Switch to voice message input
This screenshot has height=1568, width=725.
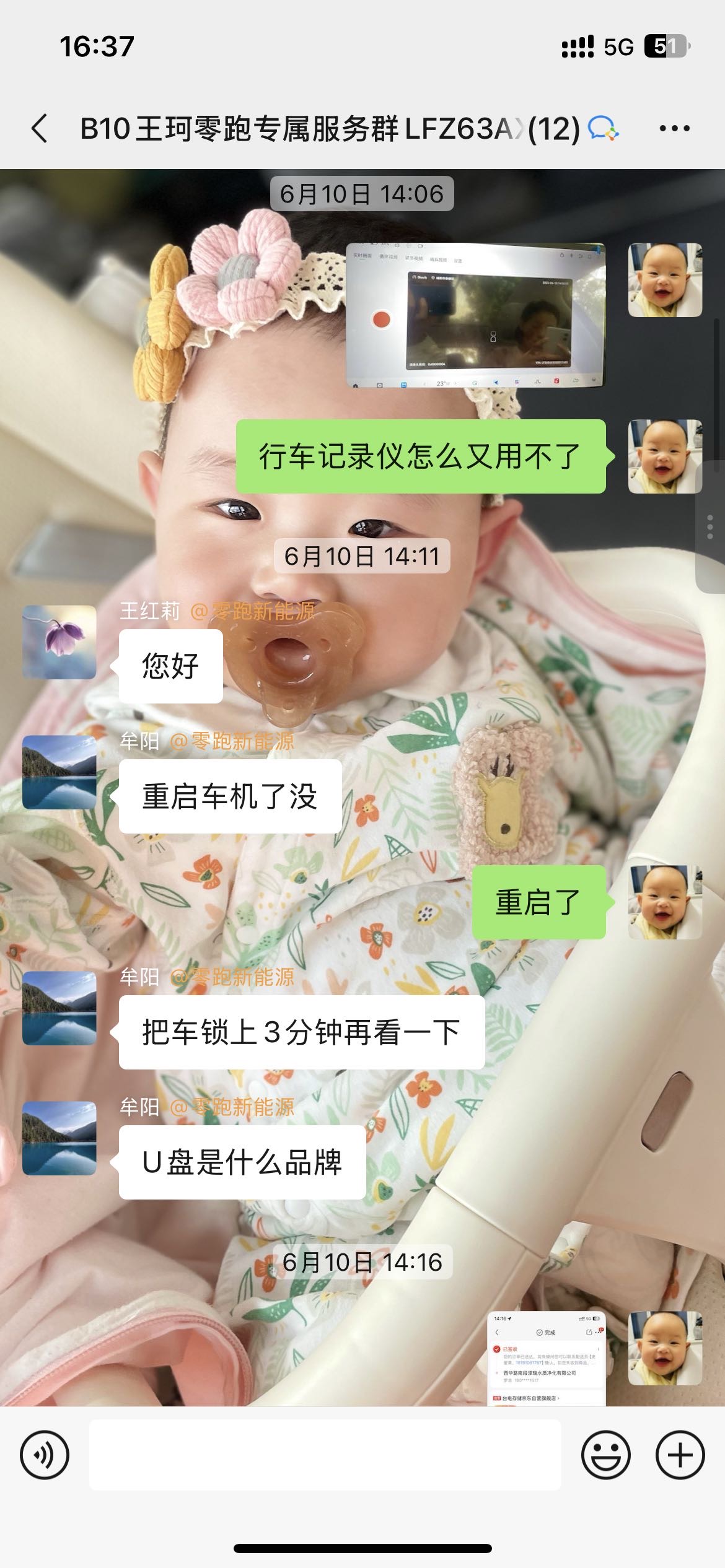tap(45, 1455)
